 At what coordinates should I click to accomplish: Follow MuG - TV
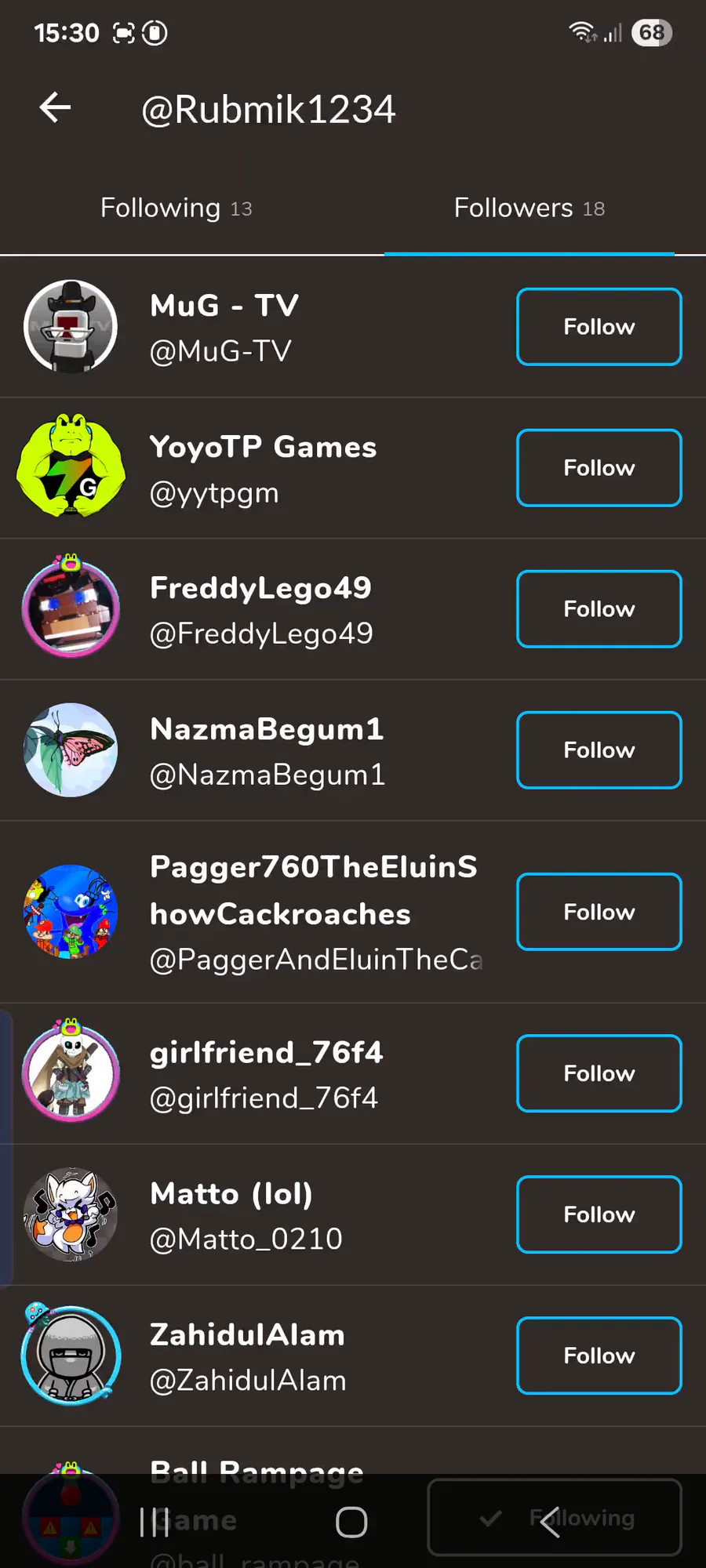point(599,327)
